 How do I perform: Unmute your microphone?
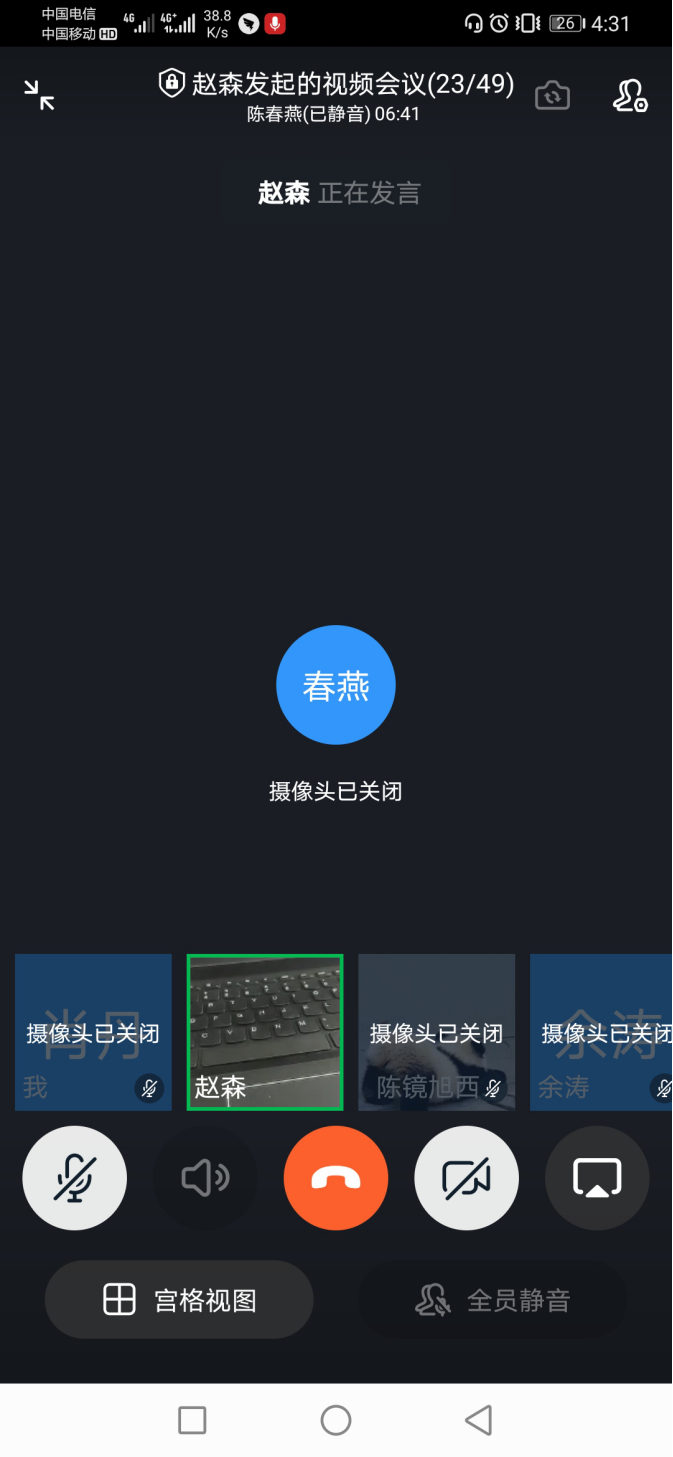tap(75, 1178)
